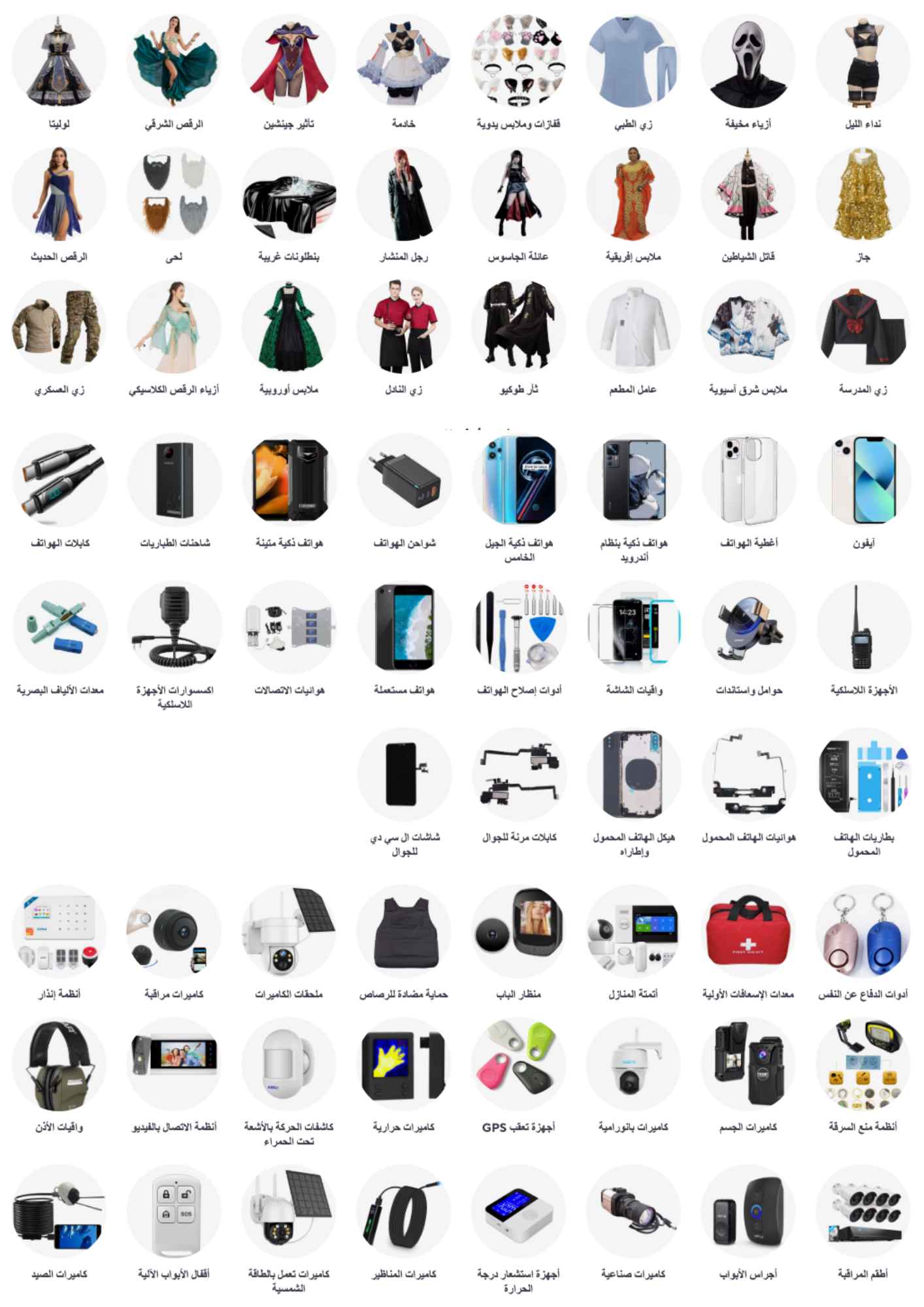Open the شواحن الهواتف chargers category
This screenshot has width=924, height=1307.
pyautogui.click(x=404, y=480)
